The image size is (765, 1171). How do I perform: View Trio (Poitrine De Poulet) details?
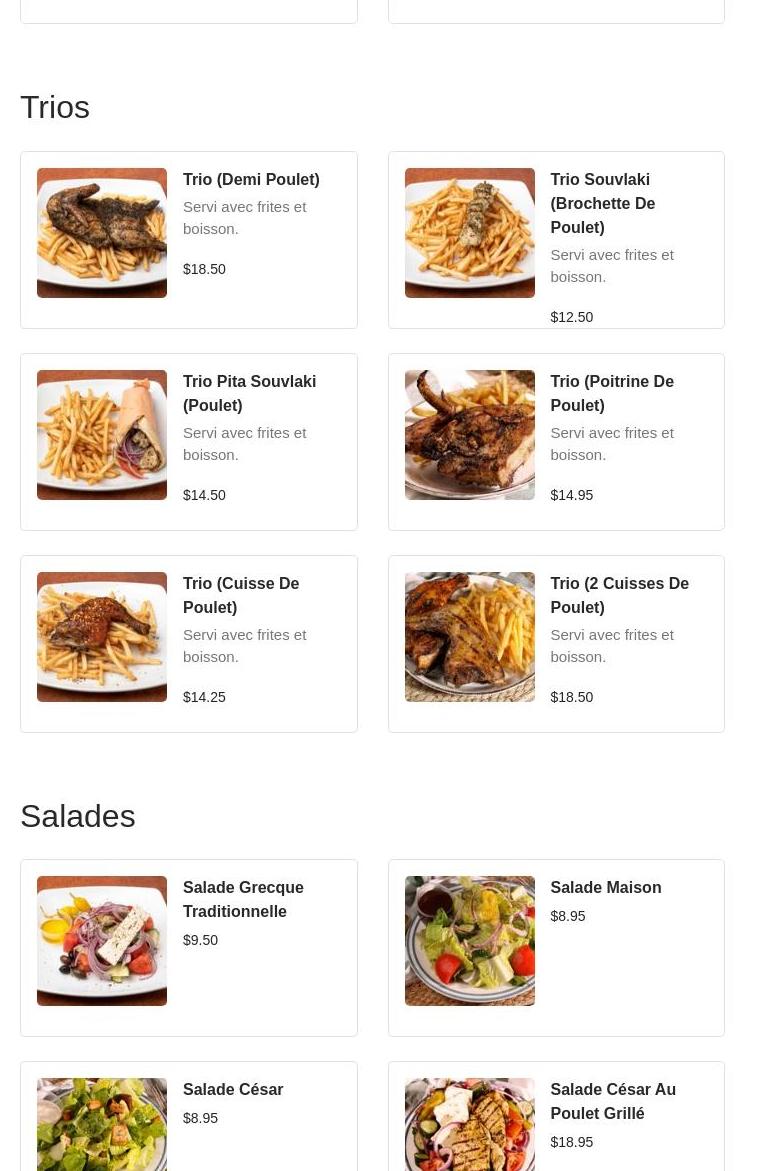click(556, 442)
